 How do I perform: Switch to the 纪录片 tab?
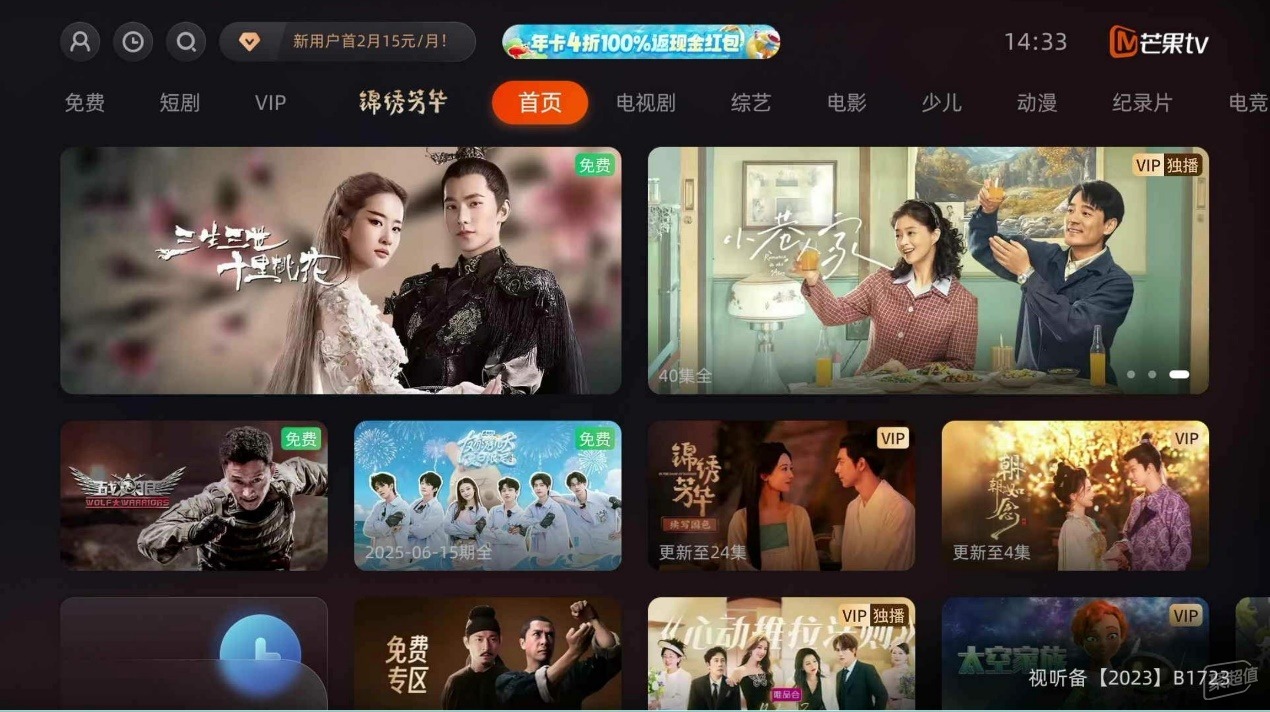1141,102
